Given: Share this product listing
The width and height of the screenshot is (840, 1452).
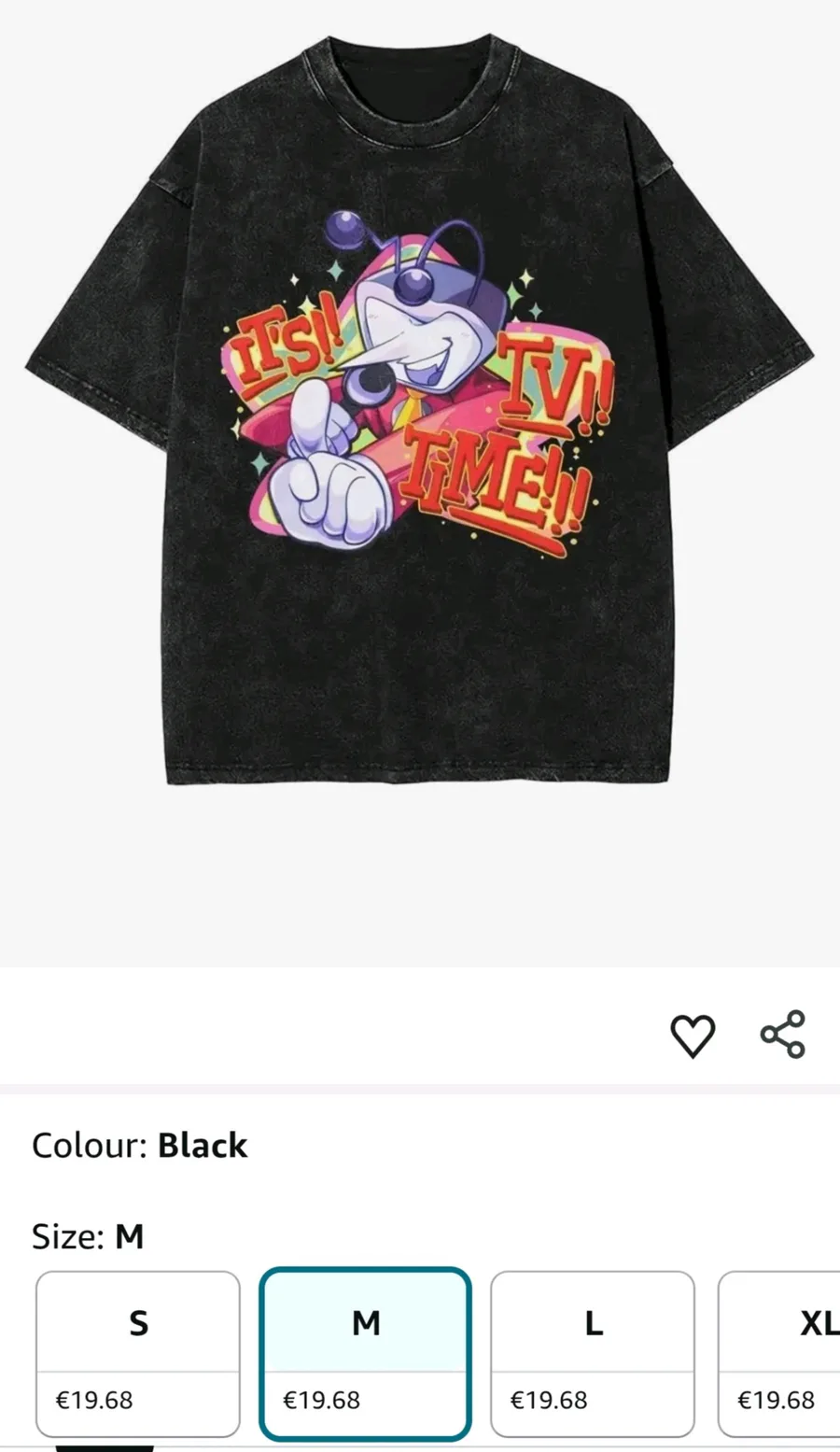Looking at the screenshot, I should (x=782, y=1034).
